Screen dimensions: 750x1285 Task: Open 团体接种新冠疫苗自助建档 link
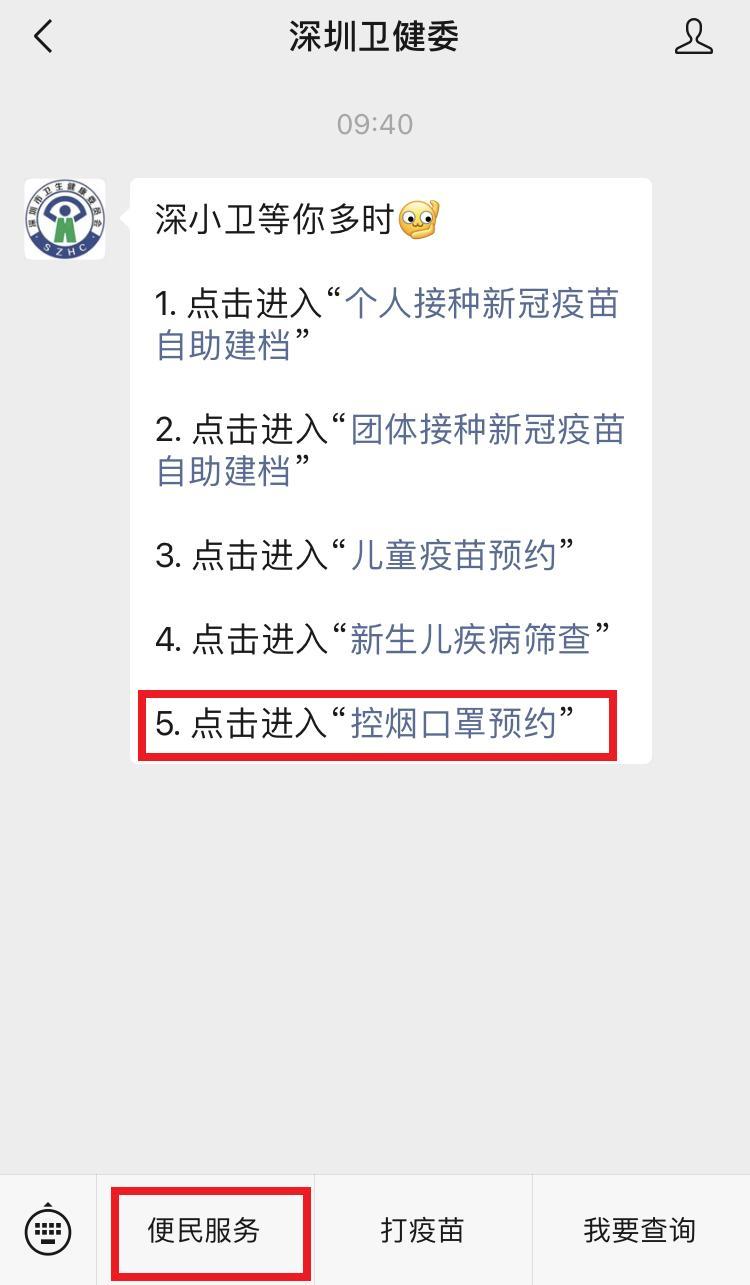486,430
